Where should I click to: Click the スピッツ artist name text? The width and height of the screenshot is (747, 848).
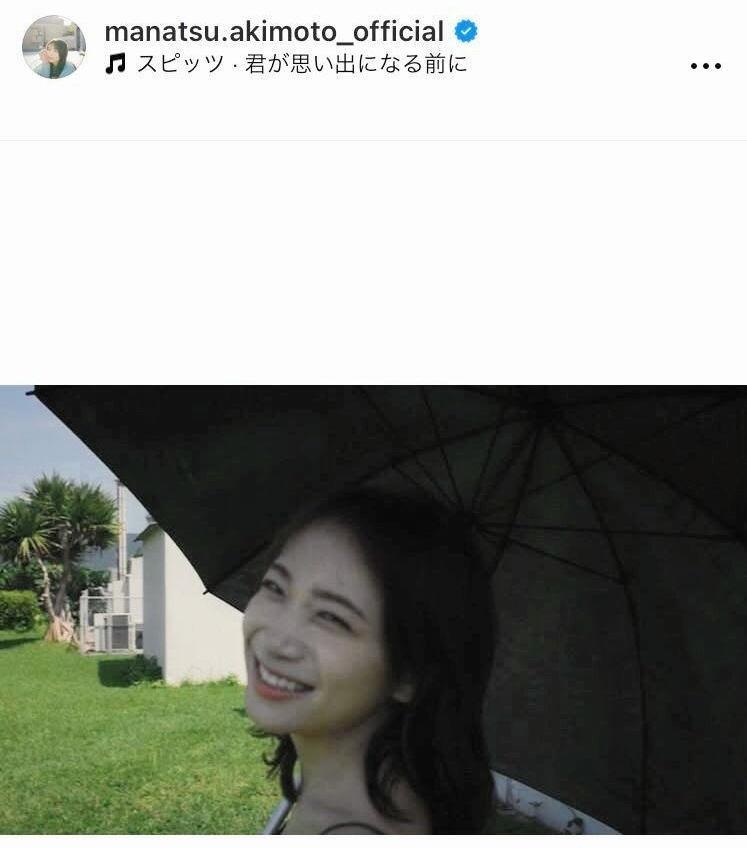(180, 64)
